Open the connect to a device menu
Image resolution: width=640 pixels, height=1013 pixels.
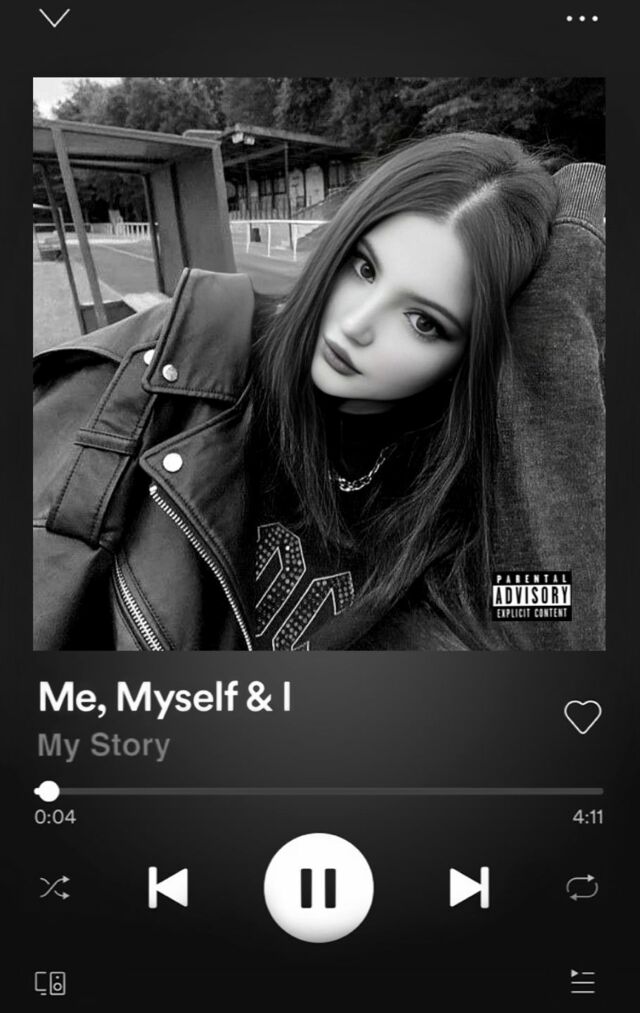(x=51, y=983)
